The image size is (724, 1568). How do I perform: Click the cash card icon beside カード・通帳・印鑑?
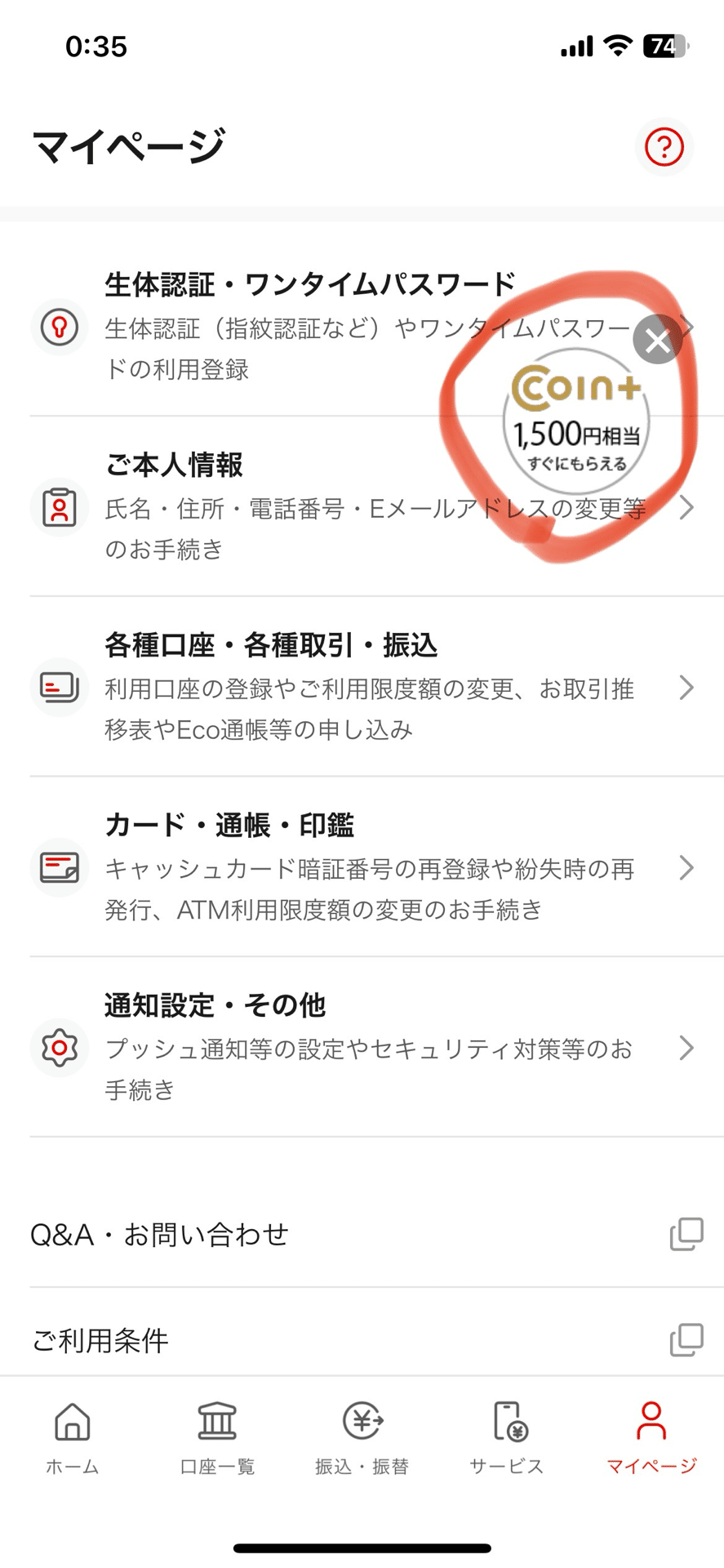pyautogui.click(x=59, y=867)
